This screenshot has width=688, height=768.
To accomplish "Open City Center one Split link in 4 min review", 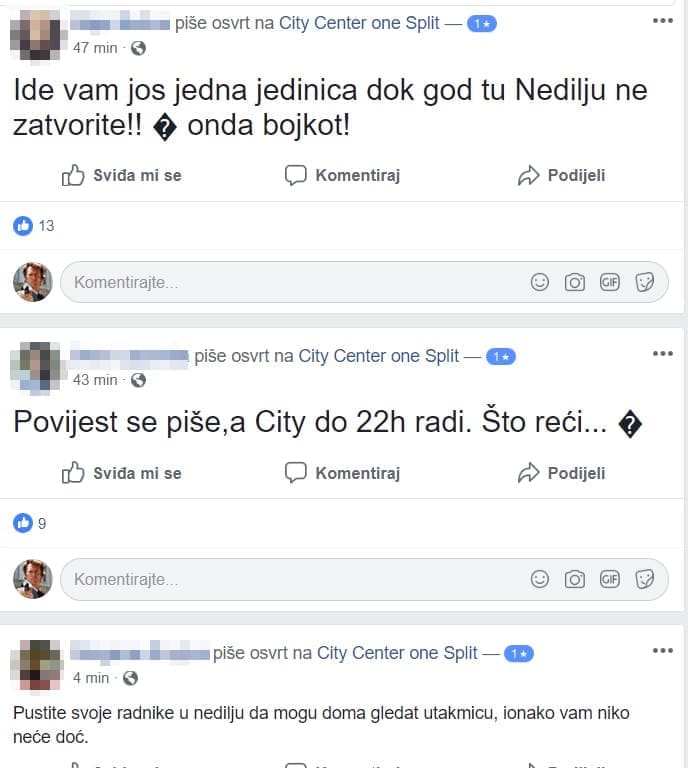I will point(397,654).
